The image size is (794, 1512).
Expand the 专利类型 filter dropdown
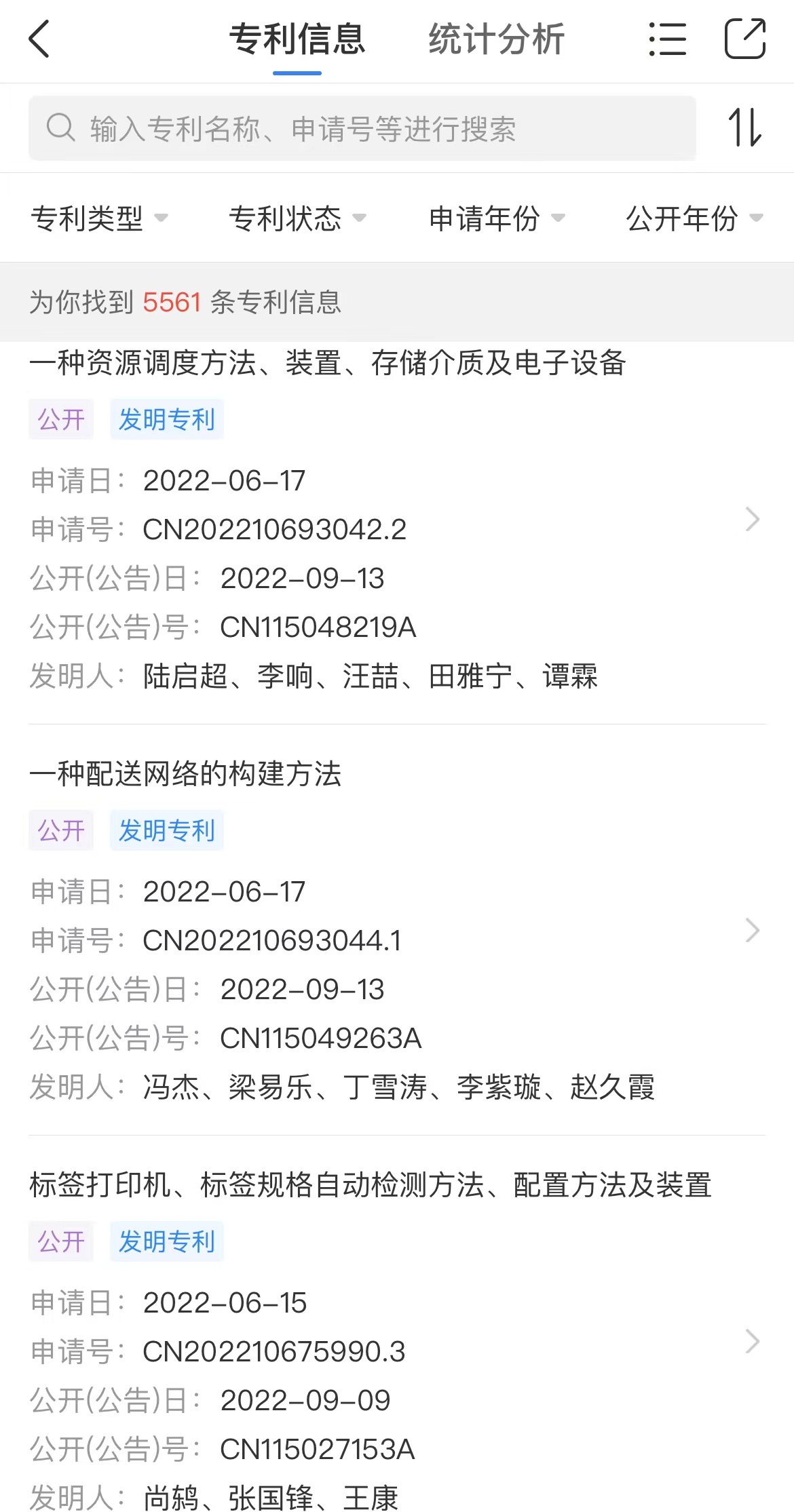click(99, 218)
